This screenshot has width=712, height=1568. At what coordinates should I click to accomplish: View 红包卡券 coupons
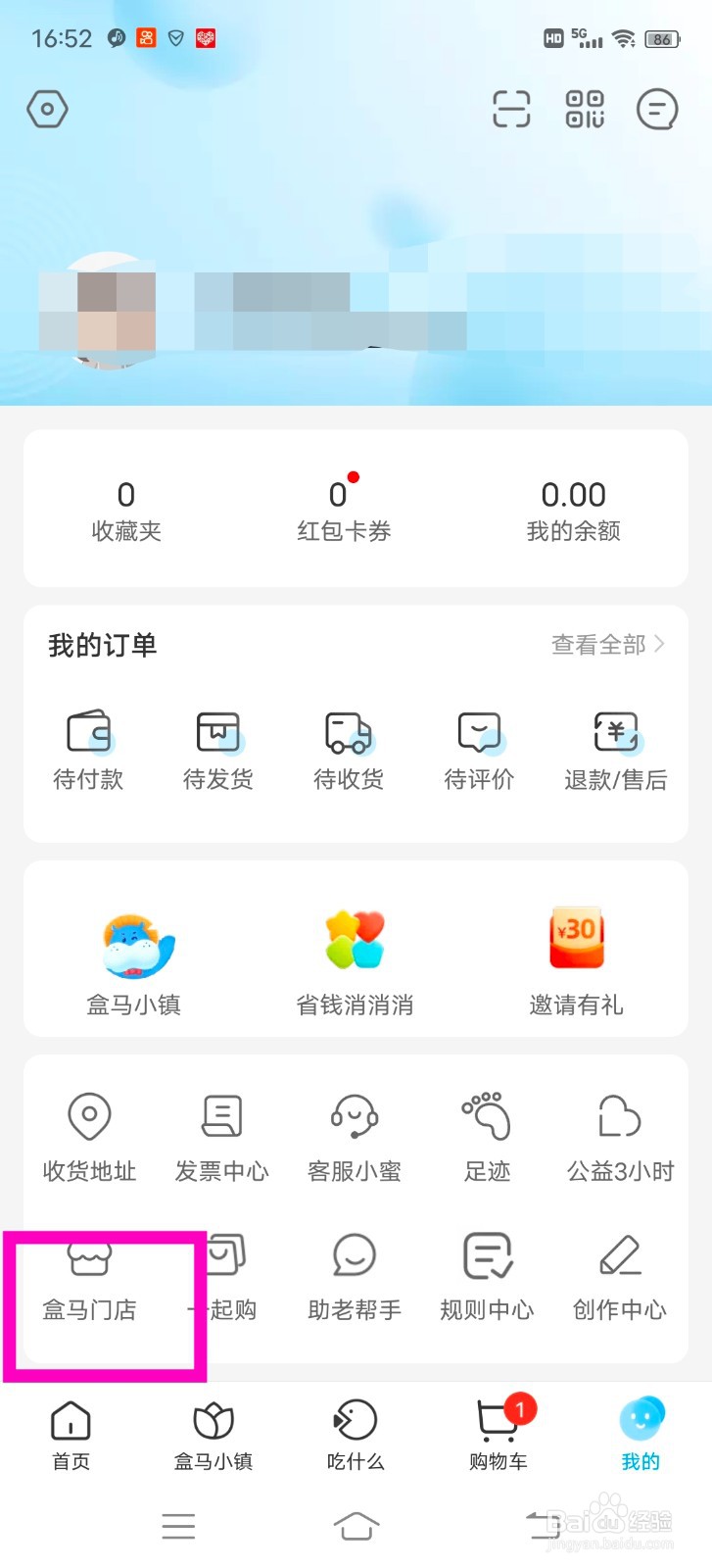coord(344,511)
